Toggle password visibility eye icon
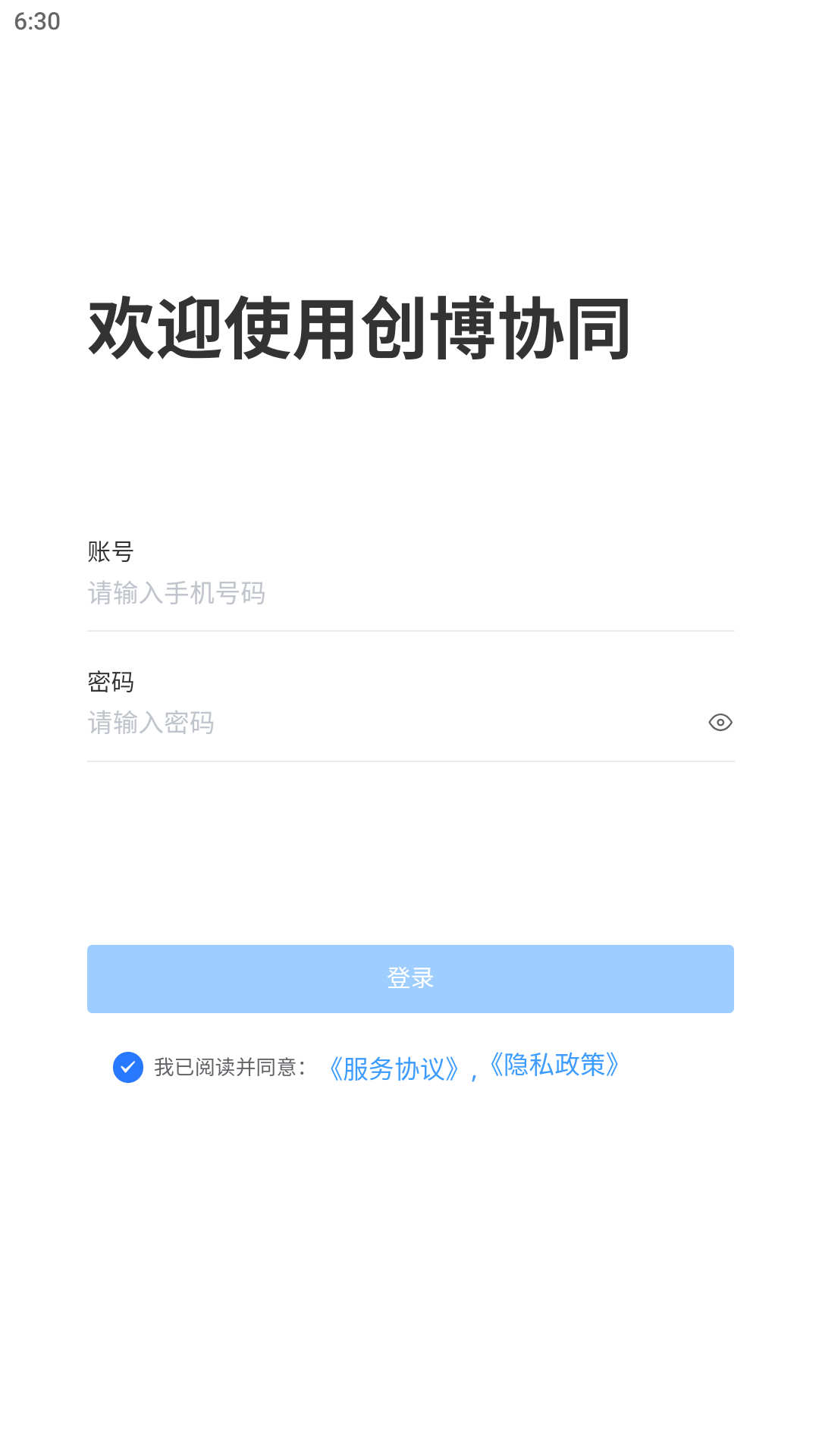Viewport: 819px width, 1456px height. tap(720, 723)
